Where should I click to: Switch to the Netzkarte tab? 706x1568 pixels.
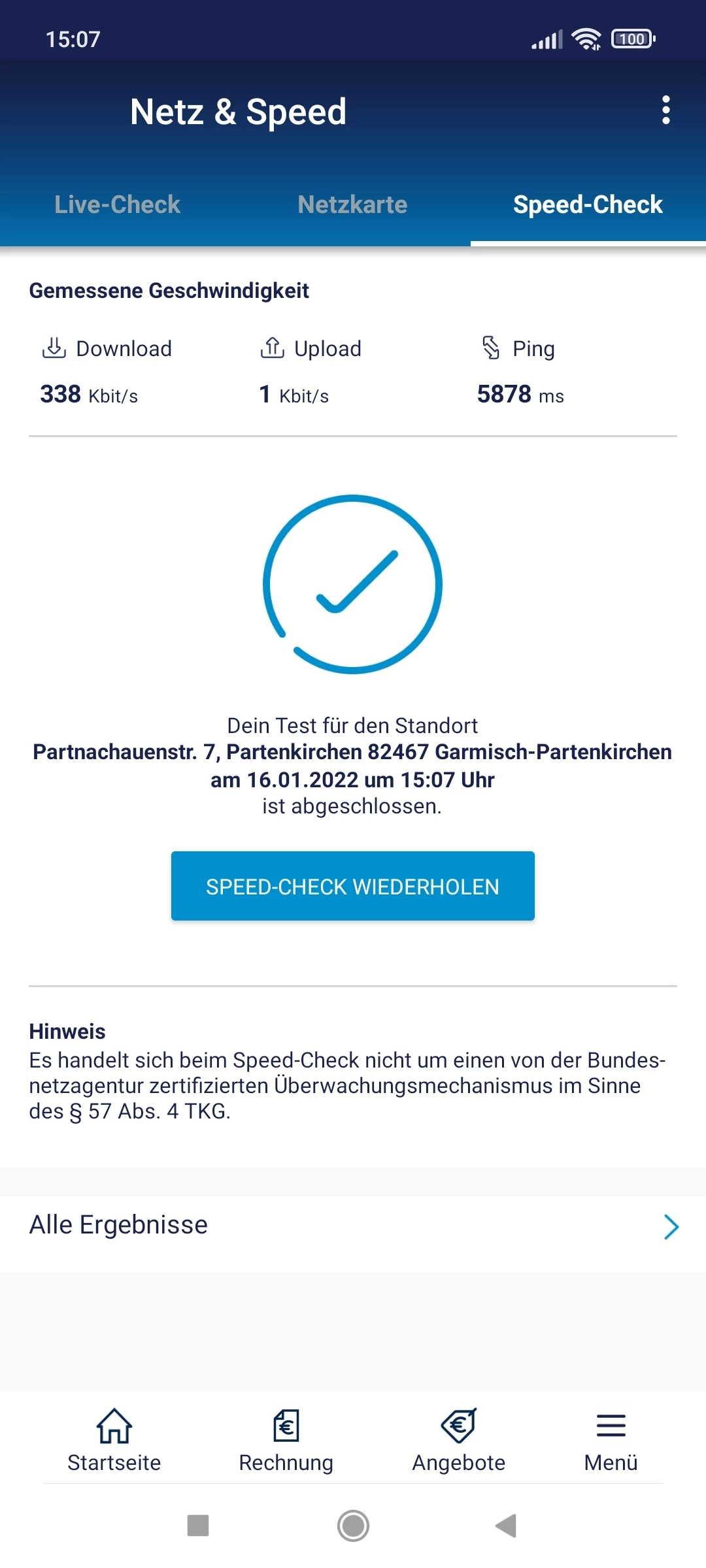click(x=352, y=205)
